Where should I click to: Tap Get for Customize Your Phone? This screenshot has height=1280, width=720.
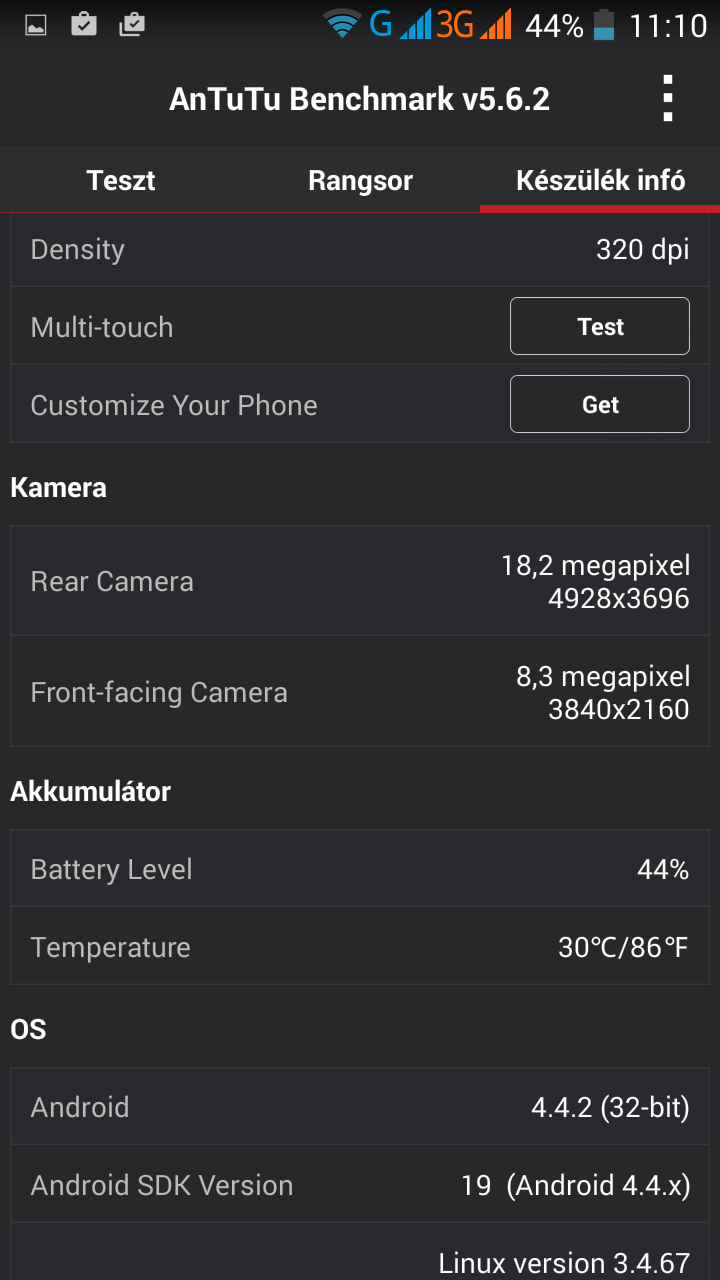600,405
